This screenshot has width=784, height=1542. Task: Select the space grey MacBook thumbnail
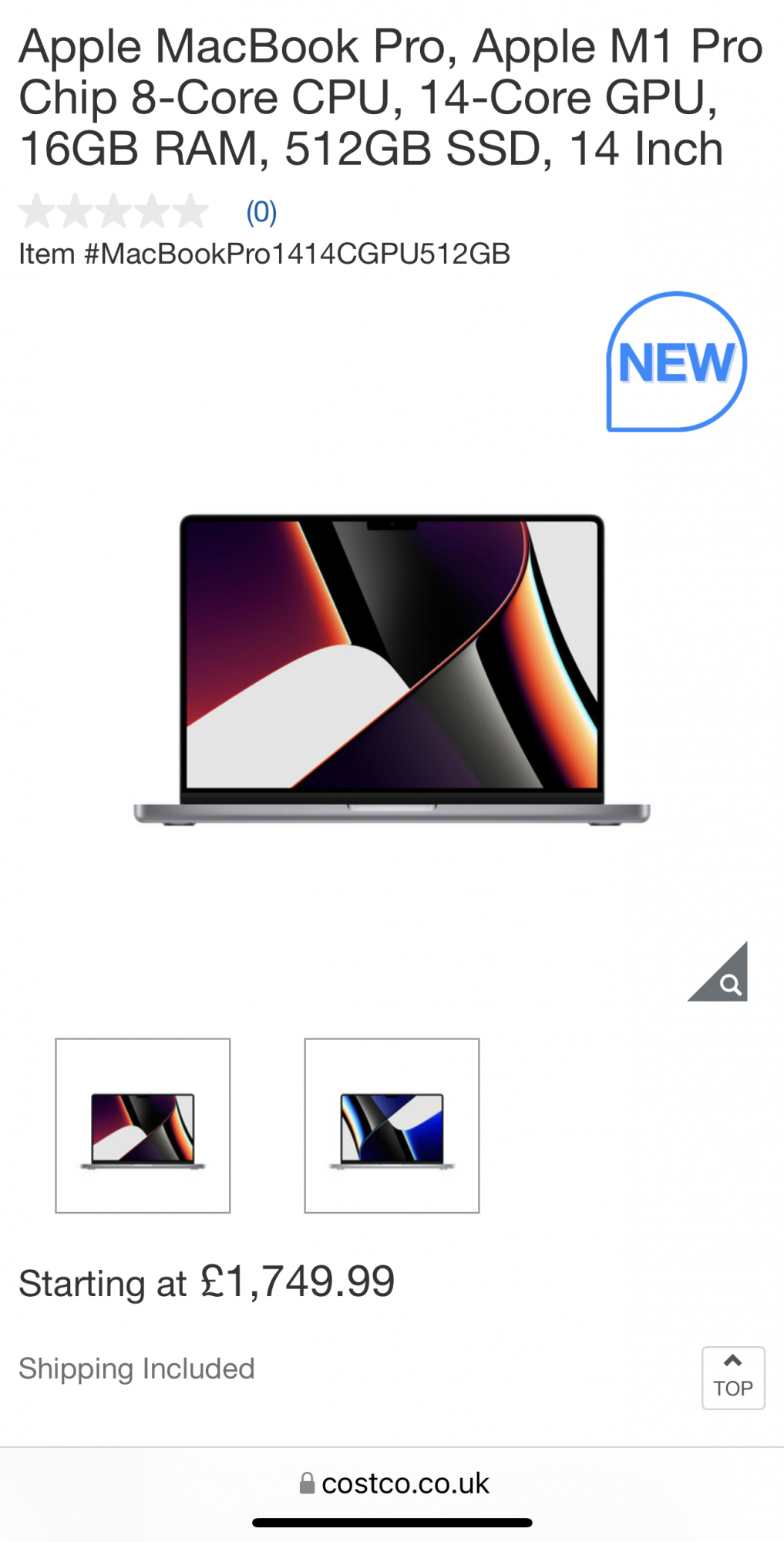tap(143, 1124)
